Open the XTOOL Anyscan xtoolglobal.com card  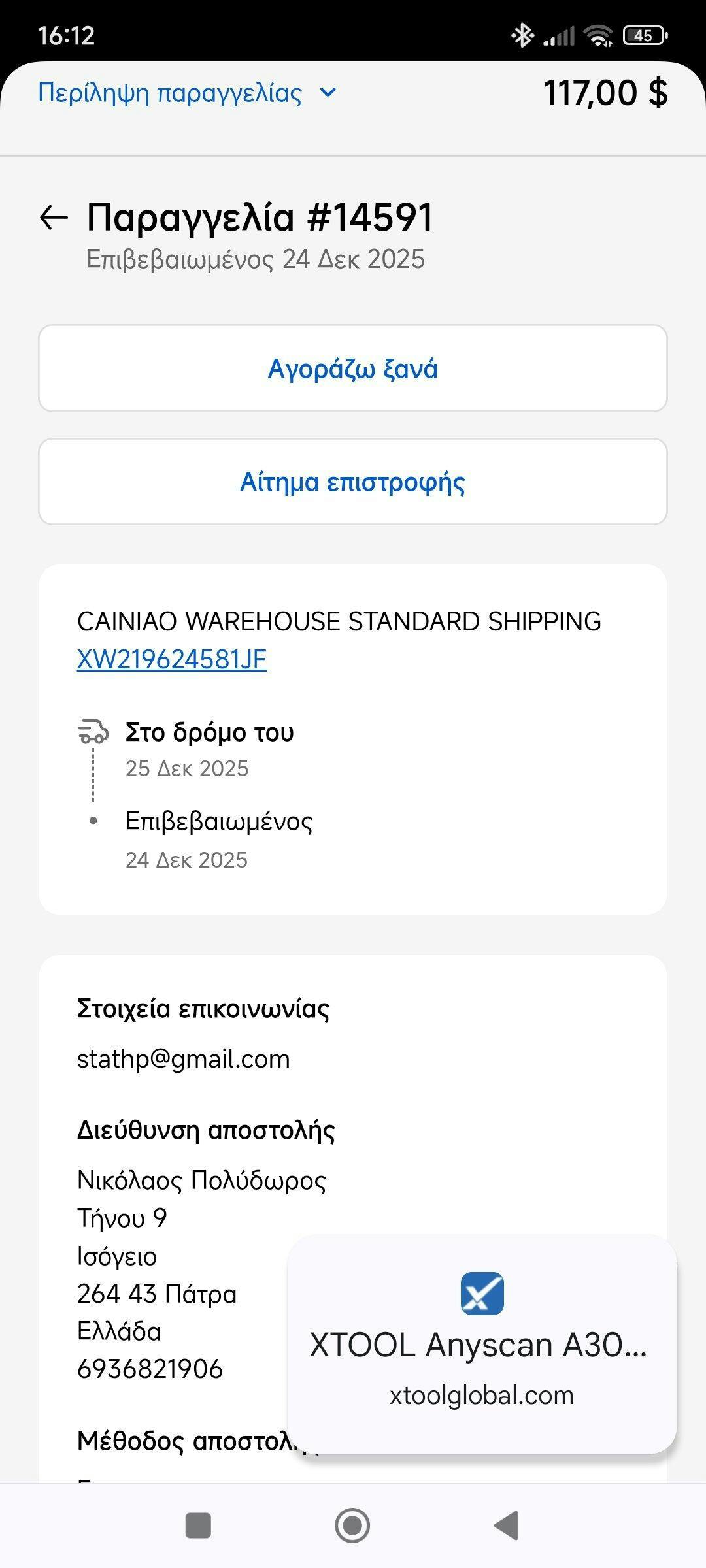point(482,1345)
